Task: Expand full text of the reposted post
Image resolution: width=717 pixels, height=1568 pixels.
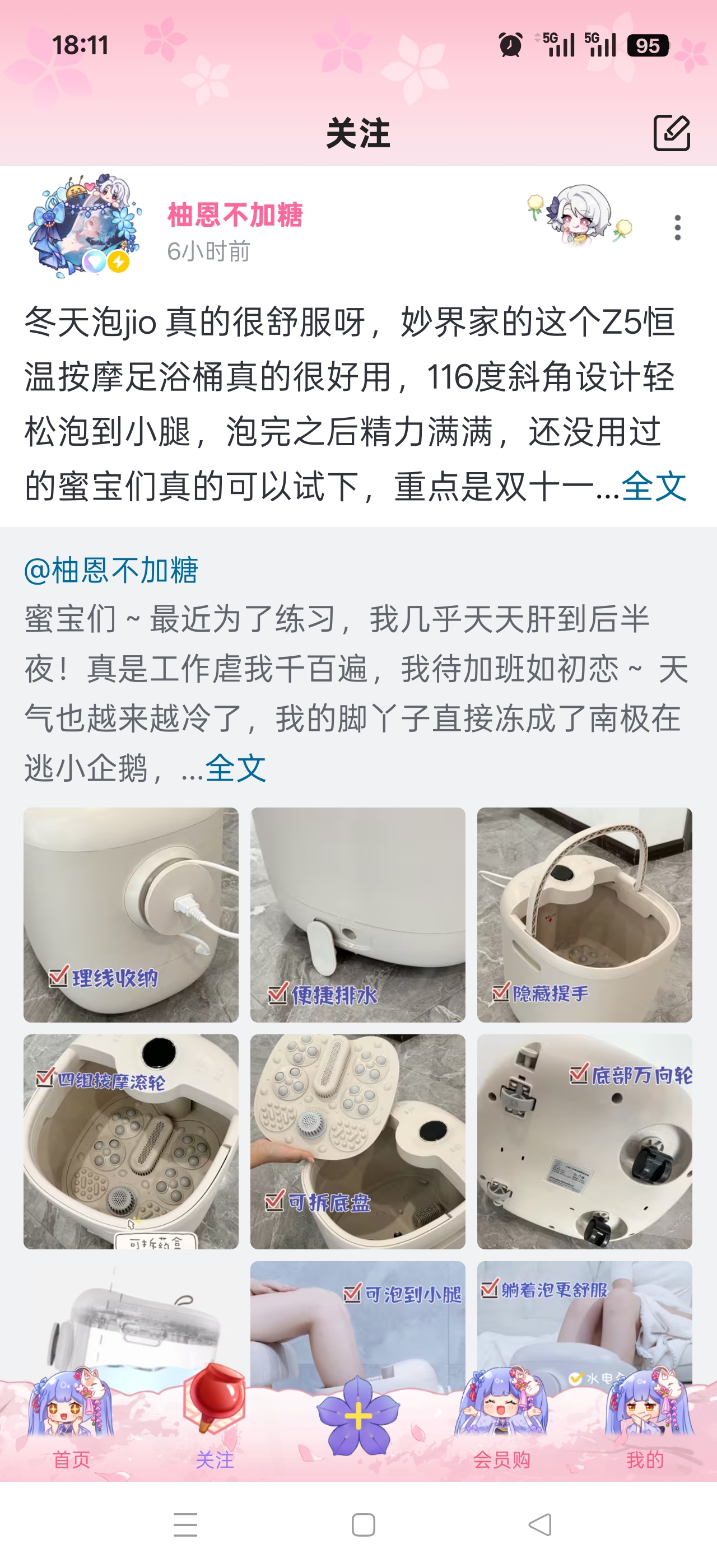Action: [x=236, y=768]
